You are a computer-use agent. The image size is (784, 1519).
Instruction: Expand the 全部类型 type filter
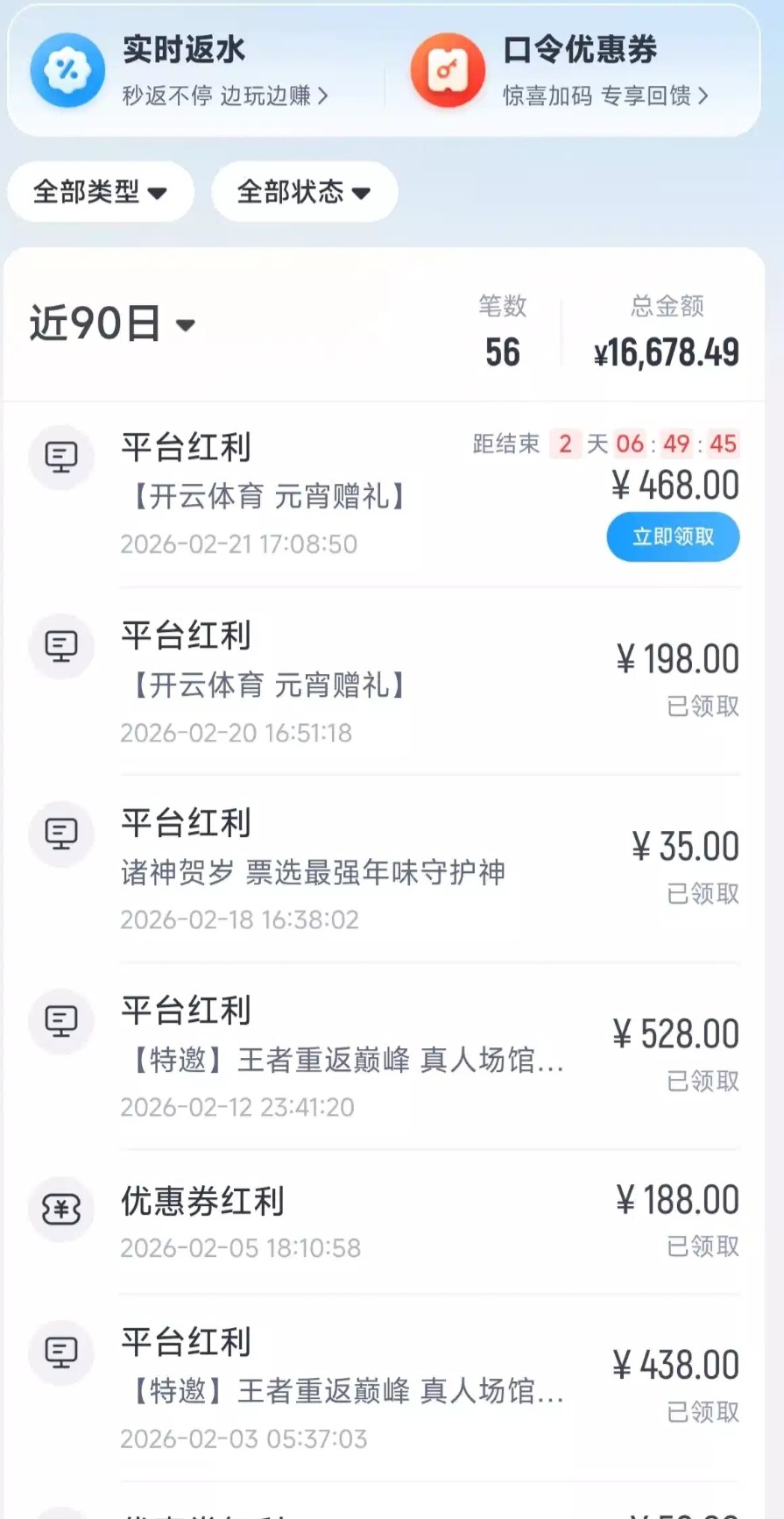100,192
